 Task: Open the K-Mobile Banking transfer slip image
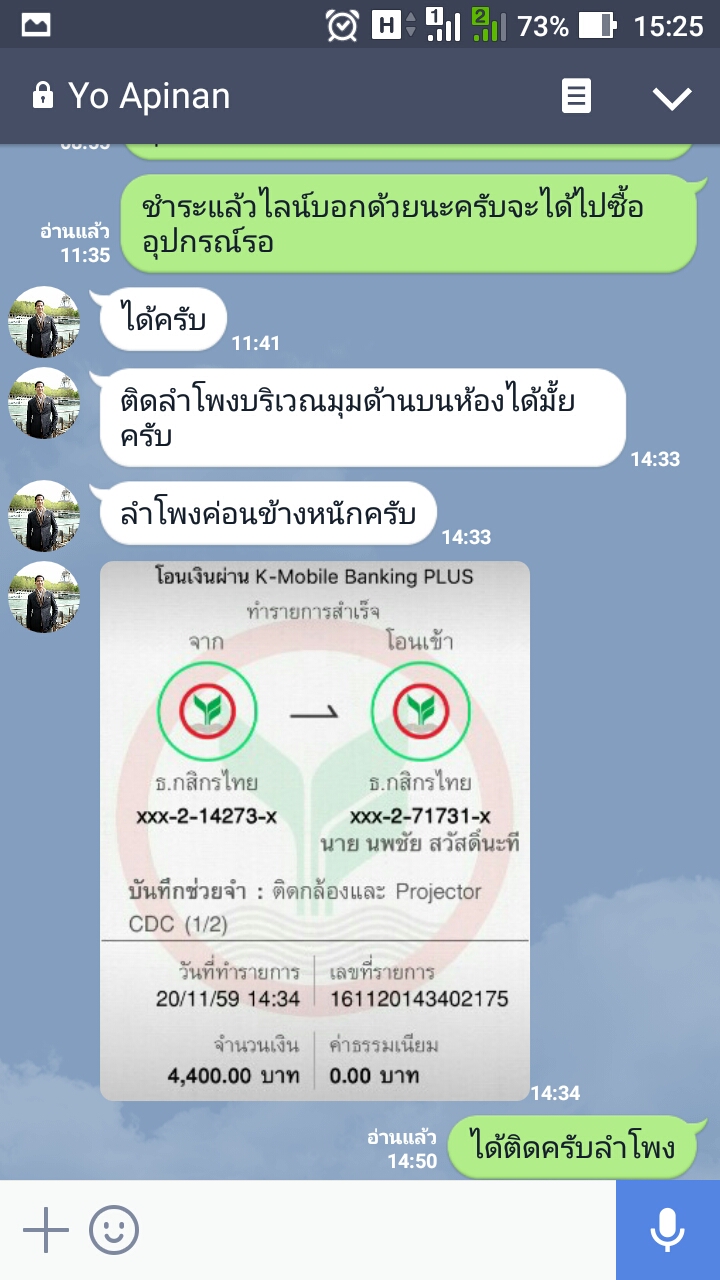[315, 830]
